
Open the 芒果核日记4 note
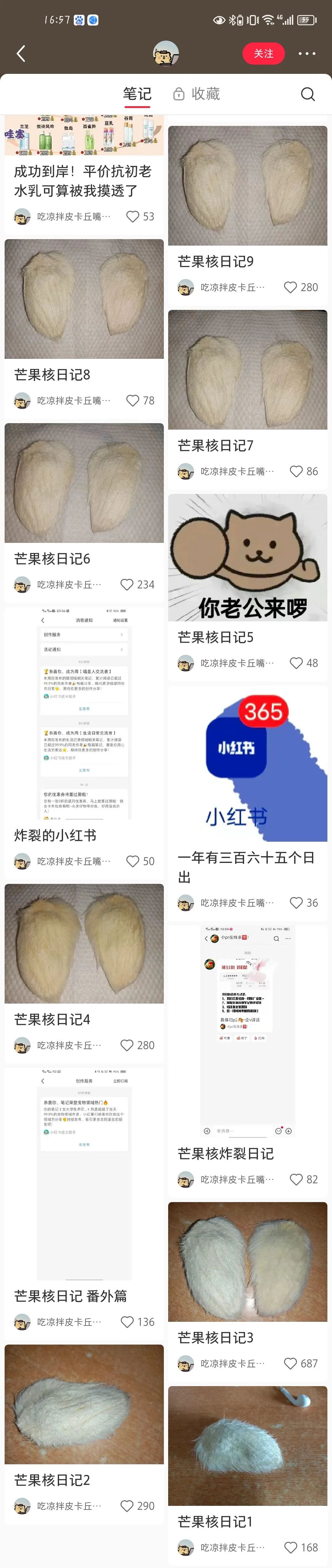tap(84, 944)
